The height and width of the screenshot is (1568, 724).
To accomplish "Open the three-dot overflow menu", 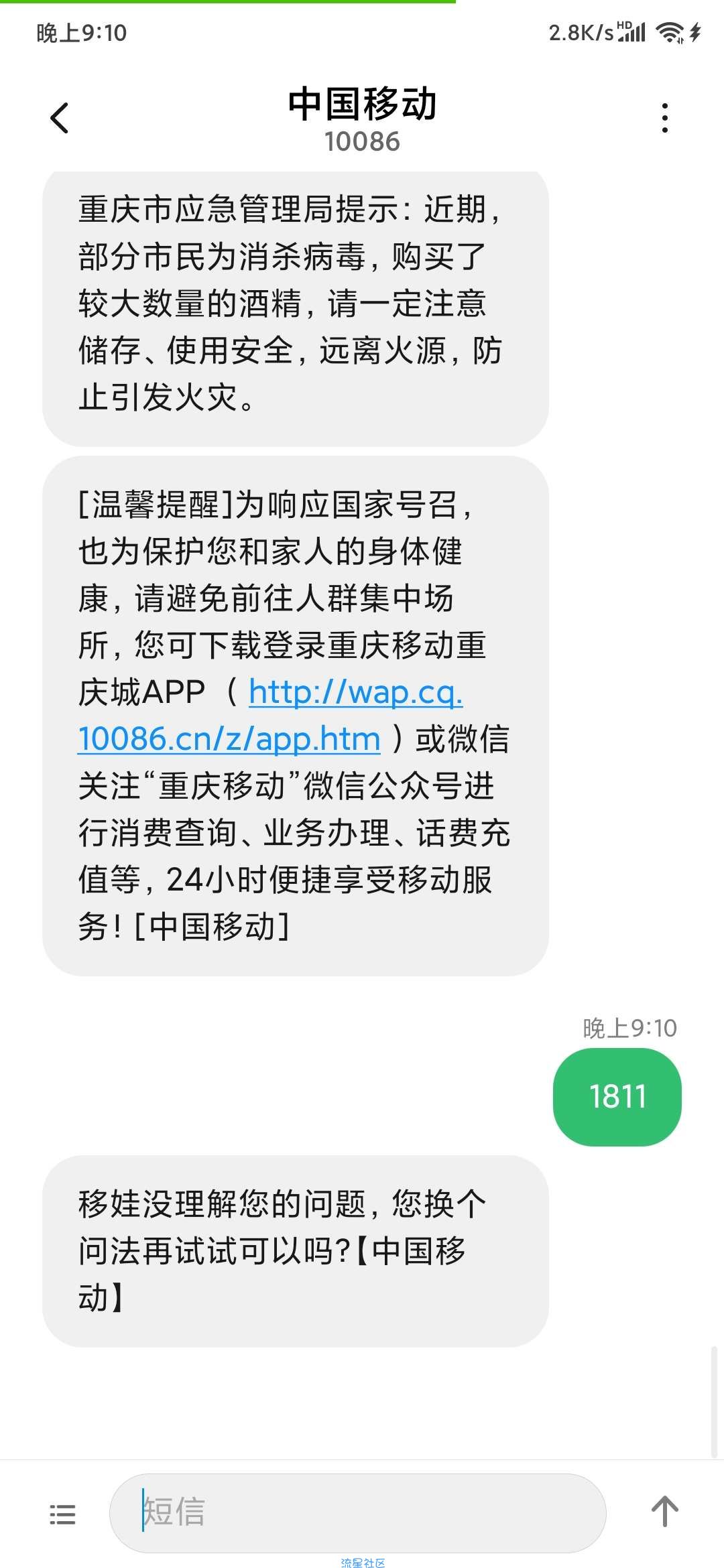I will [x=664, y=118].
